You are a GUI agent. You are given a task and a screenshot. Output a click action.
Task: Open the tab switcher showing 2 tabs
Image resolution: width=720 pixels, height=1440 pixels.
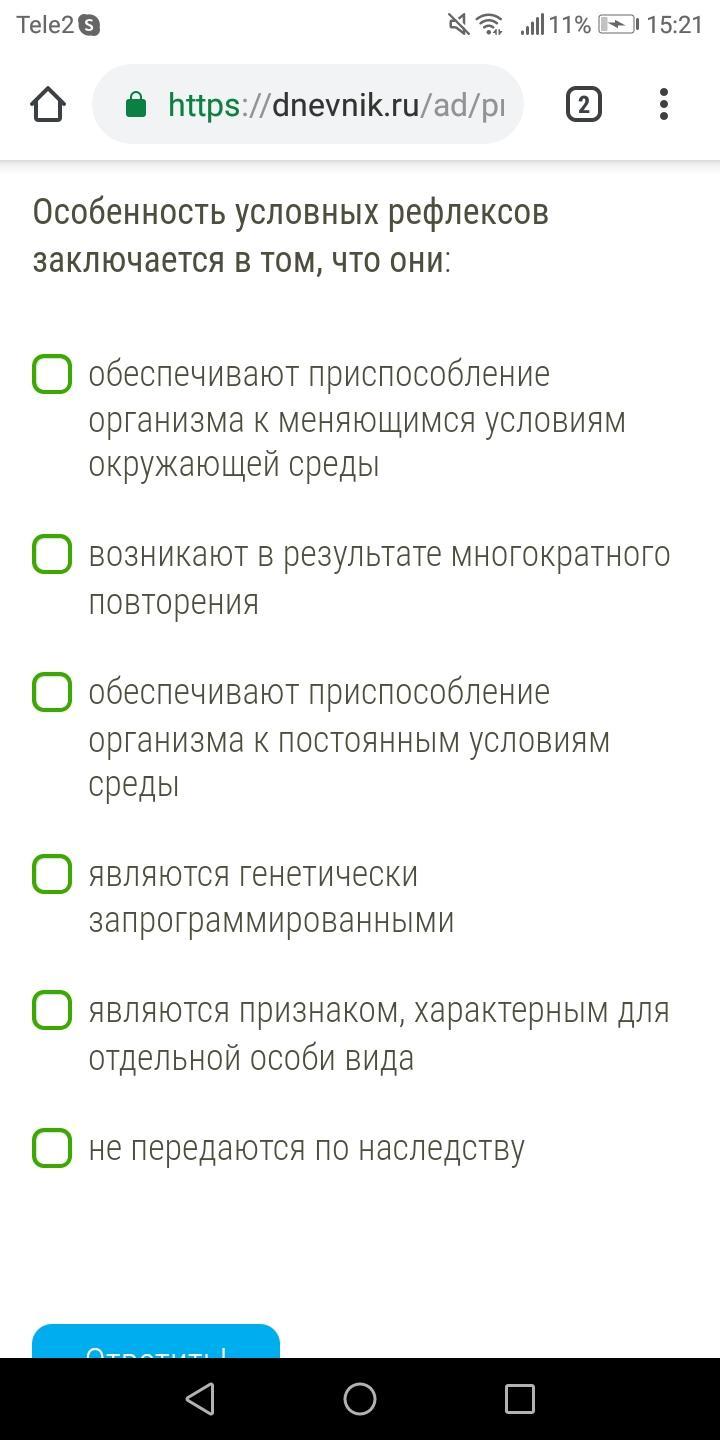(584, 104)
